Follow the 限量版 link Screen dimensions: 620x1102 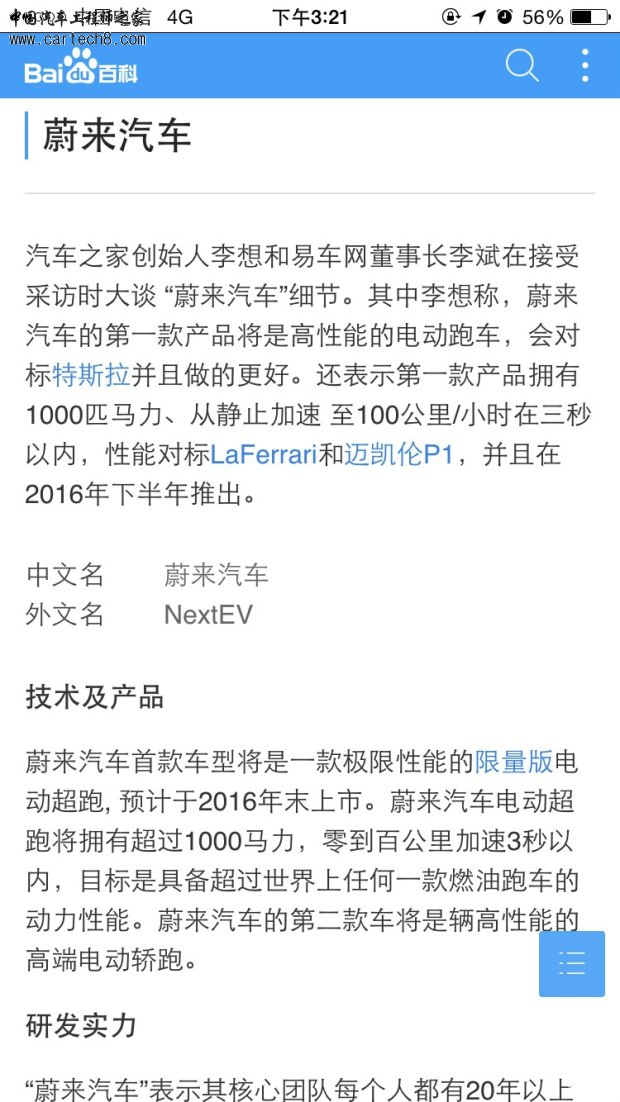[514, 762]
